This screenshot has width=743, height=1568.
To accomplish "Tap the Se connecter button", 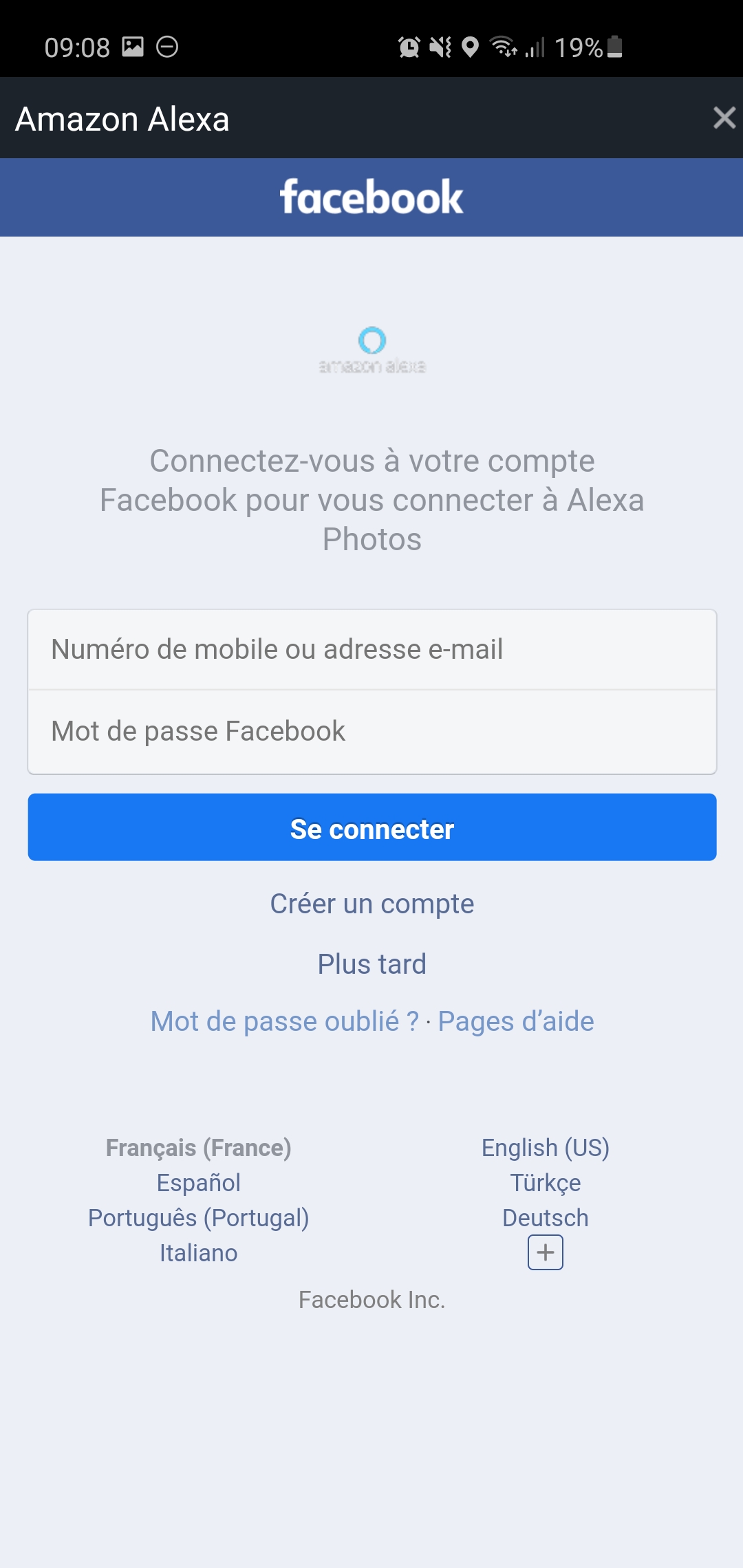I will [372, 827].
